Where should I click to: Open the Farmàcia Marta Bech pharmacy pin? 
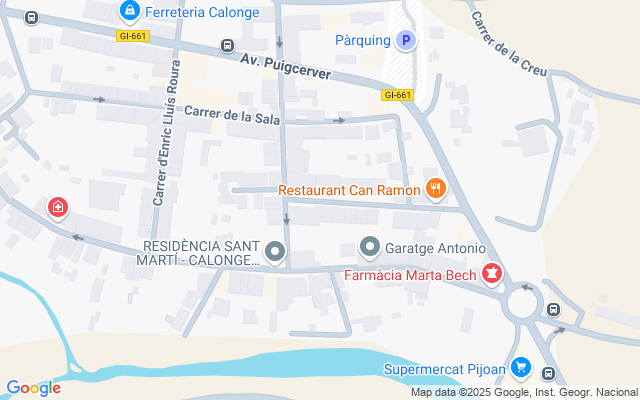(x=491, y=273)
